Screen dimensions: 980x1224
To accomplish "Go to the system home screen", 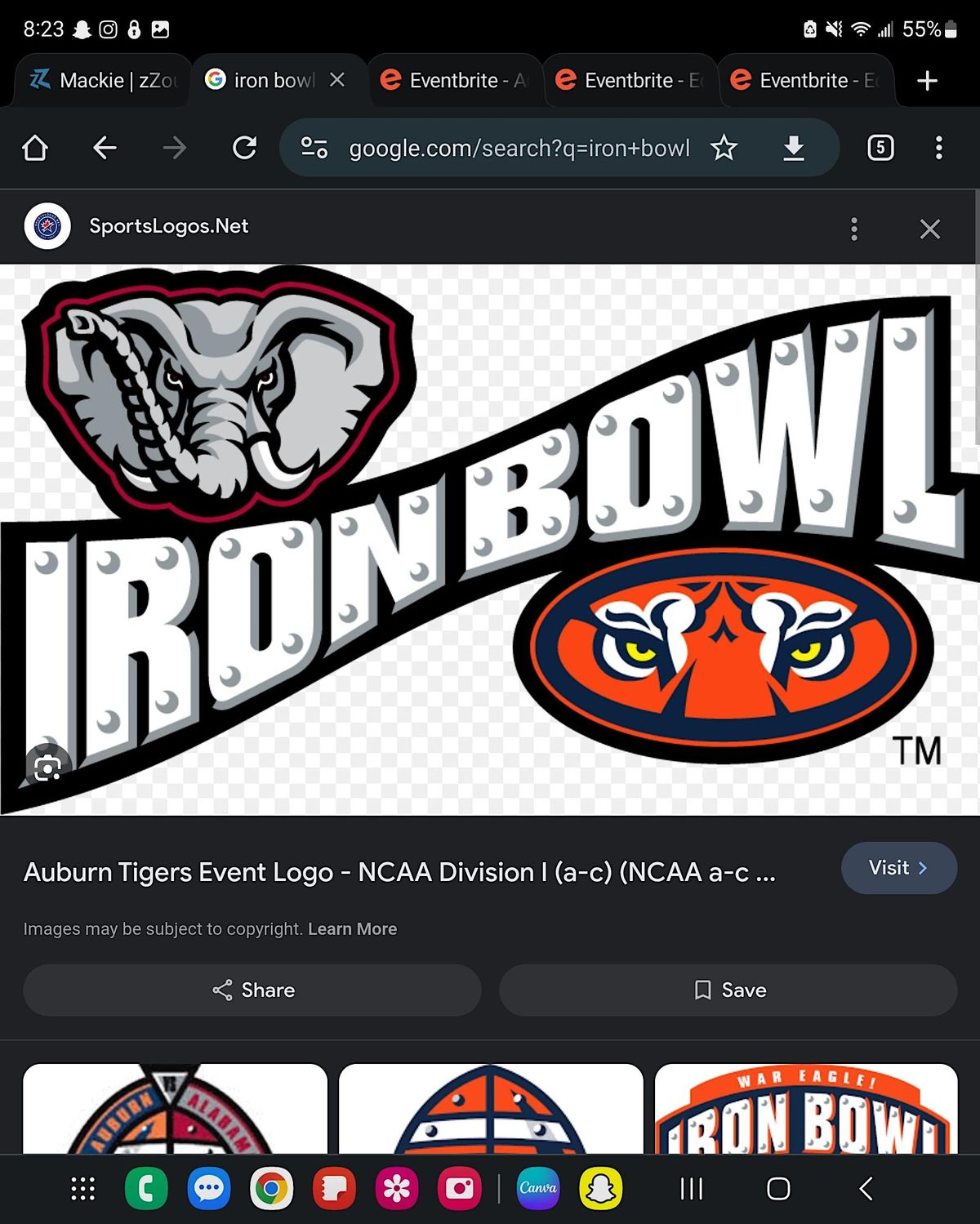I will click(778, 1189).
